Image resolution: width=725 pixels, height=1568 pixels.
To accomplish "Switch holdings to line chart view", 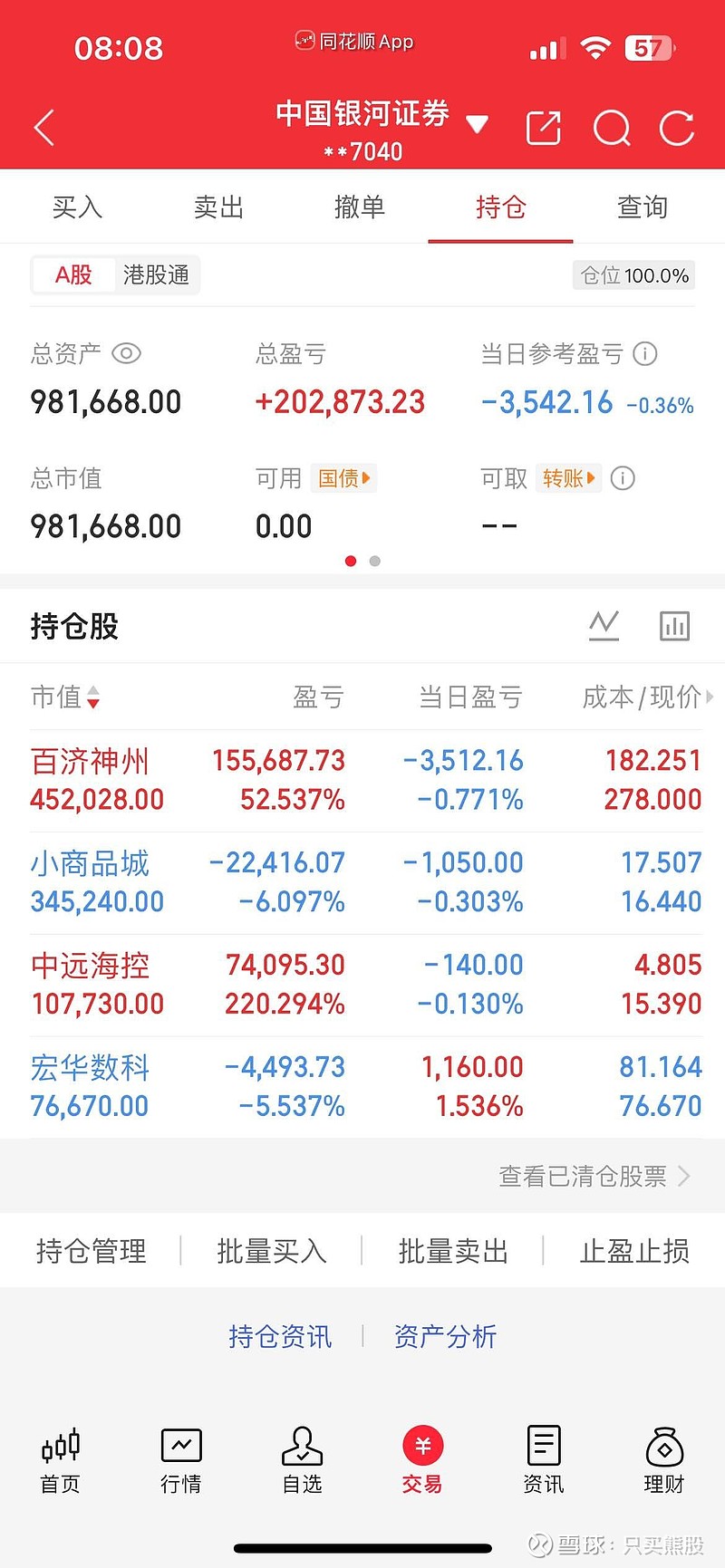I will pos(604,625).
